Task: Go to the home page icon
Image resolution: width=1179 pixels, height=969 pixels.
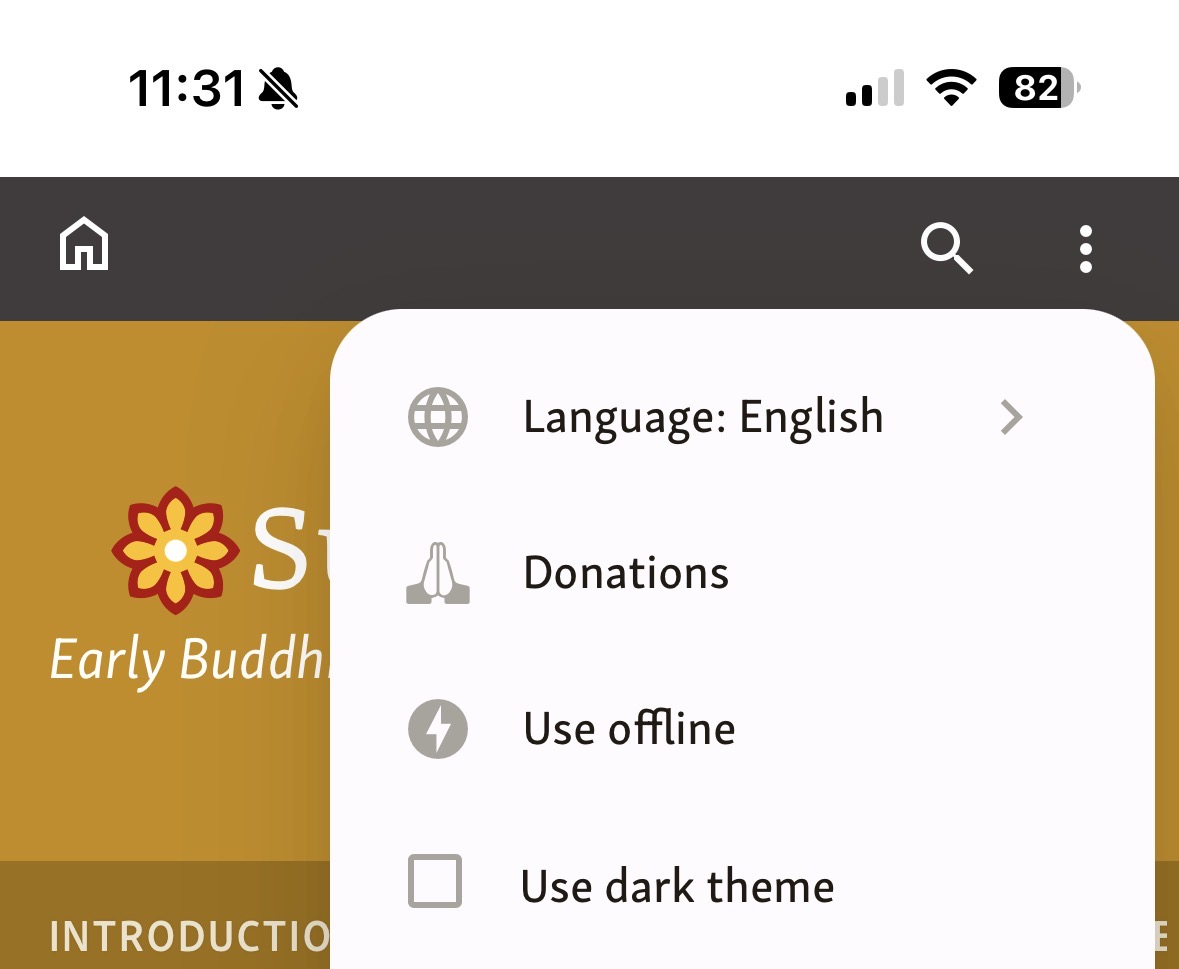Action: (x=84, y=246)
